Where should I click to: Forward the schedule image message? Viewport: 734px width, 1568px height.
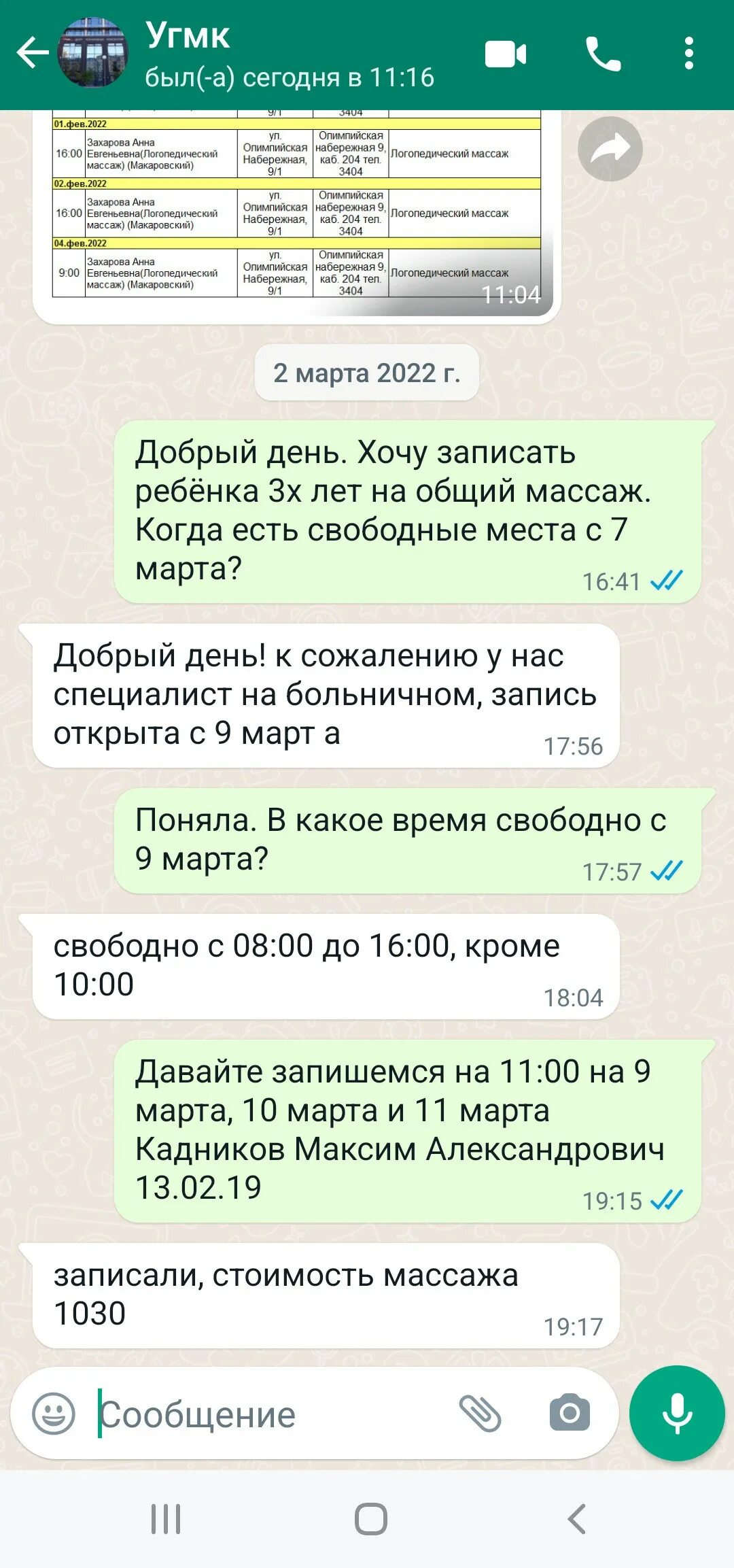[610, 149]
